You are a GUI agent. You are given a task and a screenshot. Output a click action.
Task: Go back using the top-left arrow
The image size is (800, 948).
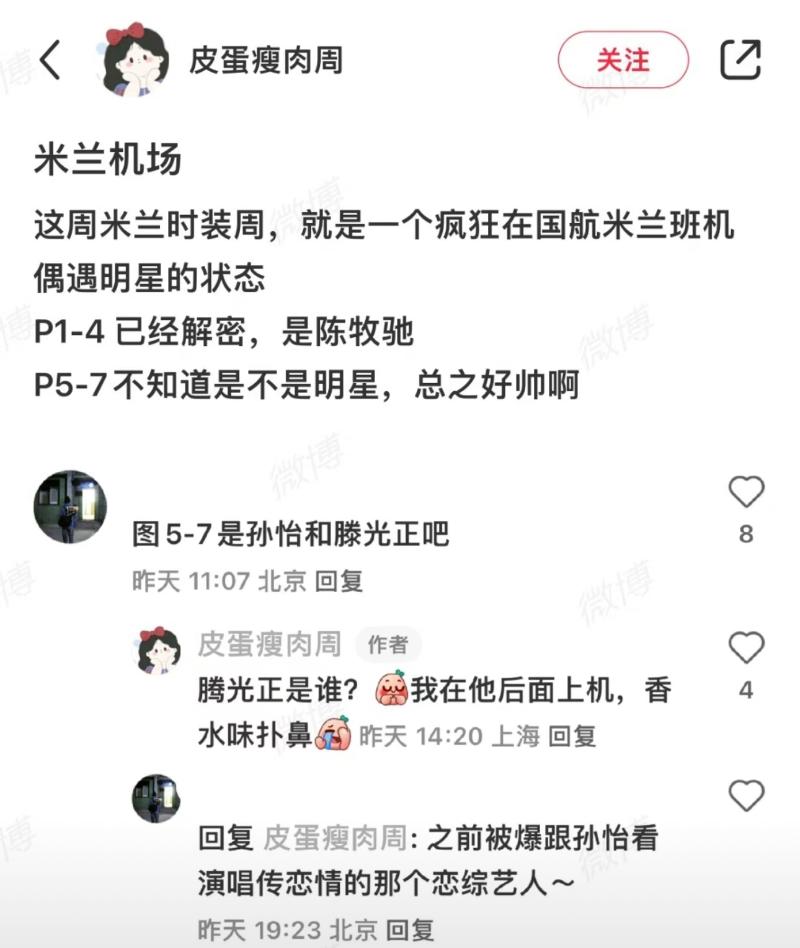(x=50, y=60)
